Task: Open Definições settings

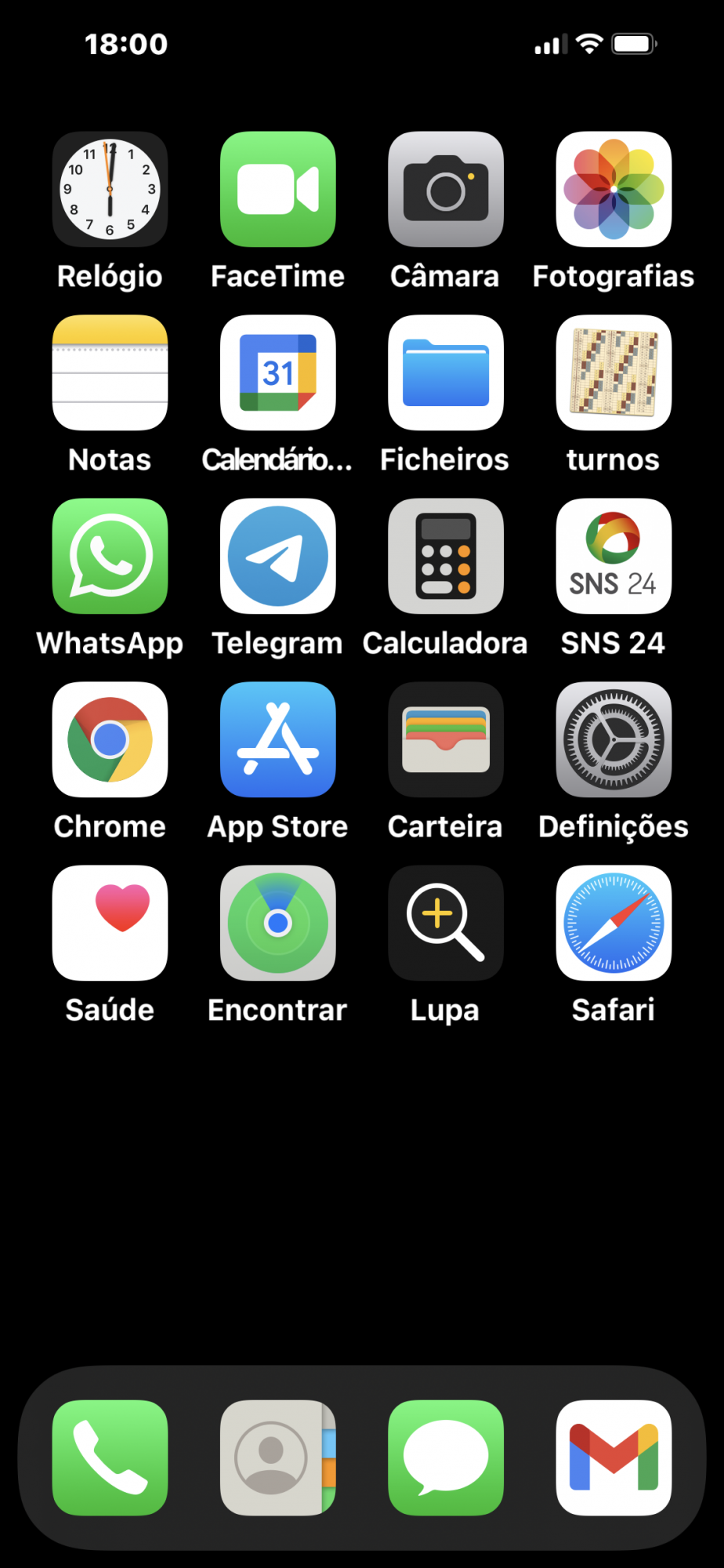Action: click(x=614, y=739)
